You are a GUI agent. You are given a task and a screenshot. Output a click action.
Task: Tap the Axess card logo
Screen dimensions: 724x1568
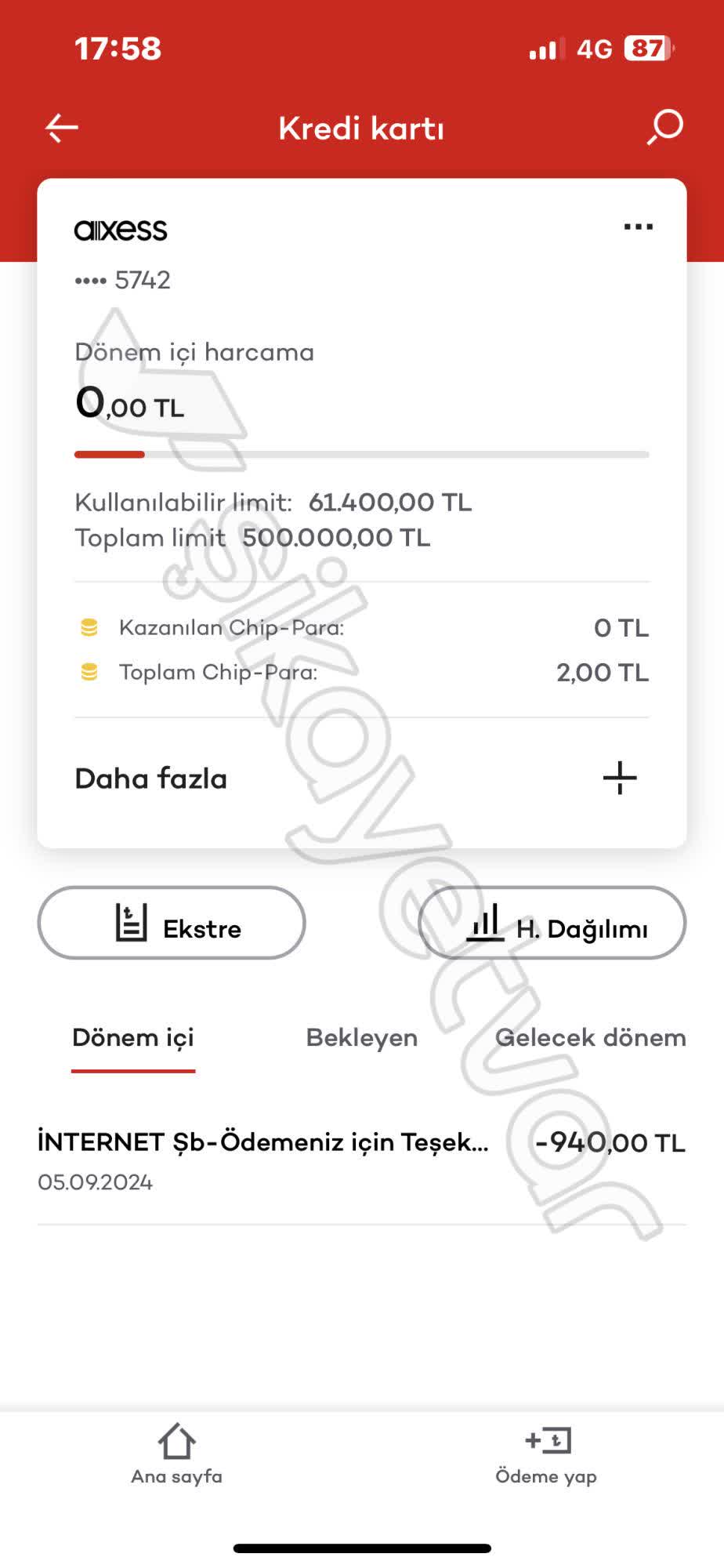pos(121,230)
